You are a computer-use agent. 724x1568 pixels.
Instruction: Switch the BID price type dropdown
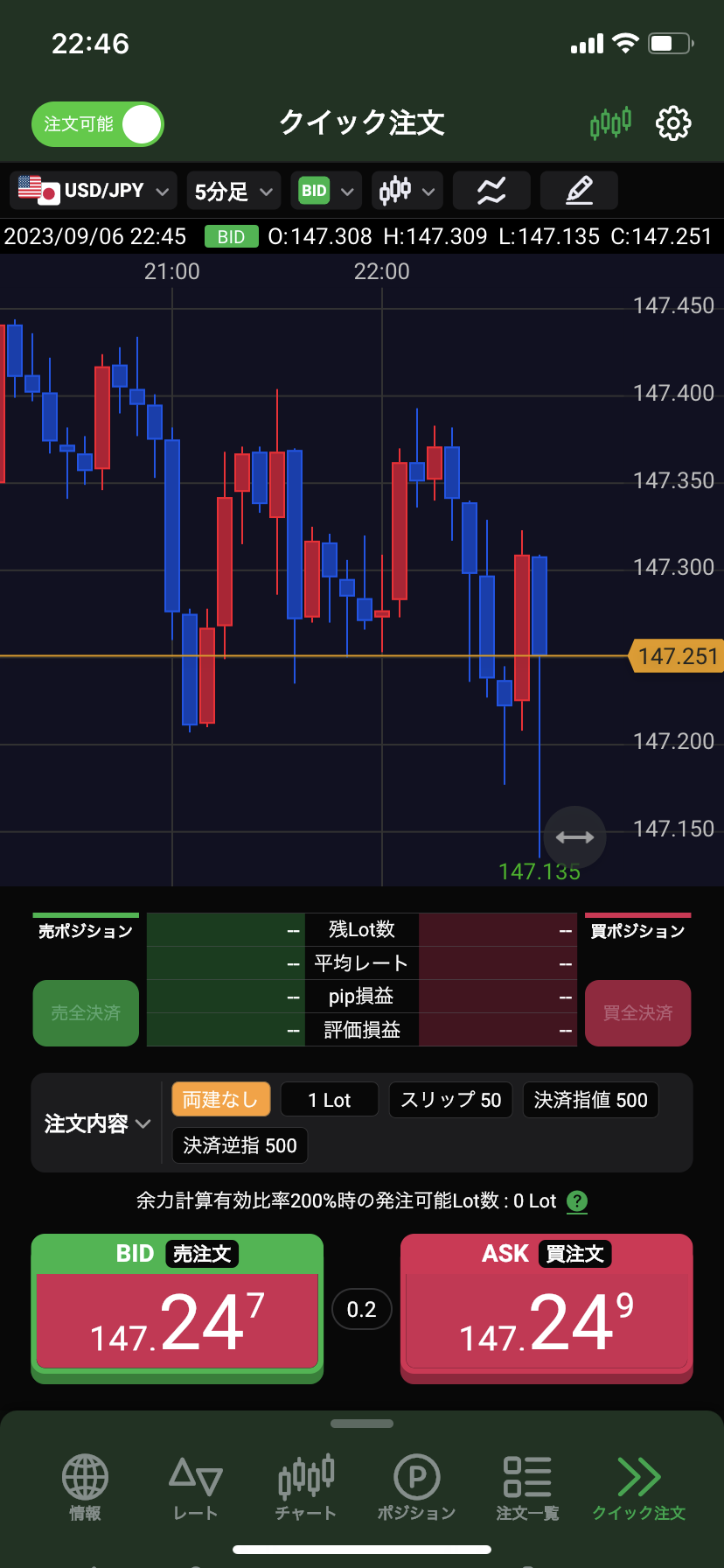[x=326, y=191]
